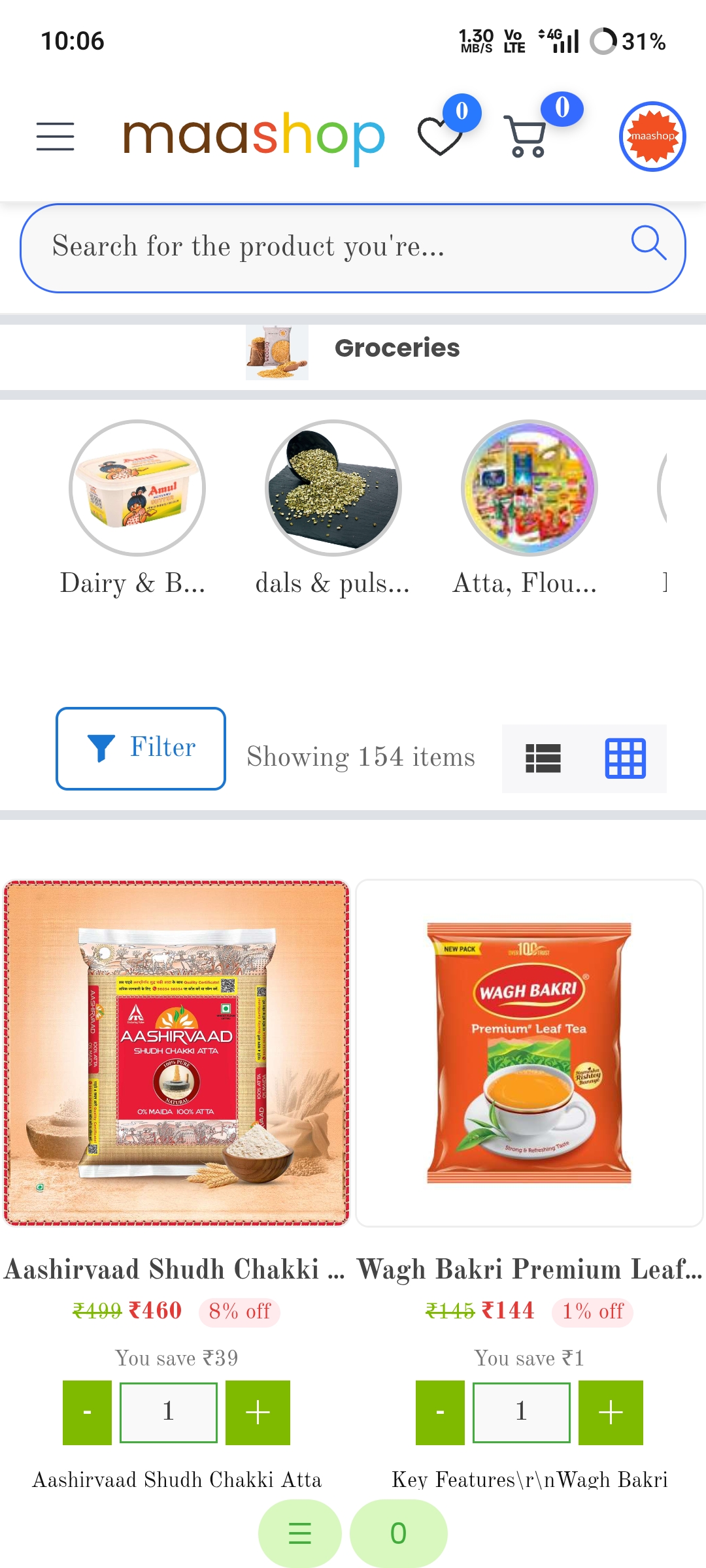Open the green floating cart counter
706x1568 pixels.
399,1533
